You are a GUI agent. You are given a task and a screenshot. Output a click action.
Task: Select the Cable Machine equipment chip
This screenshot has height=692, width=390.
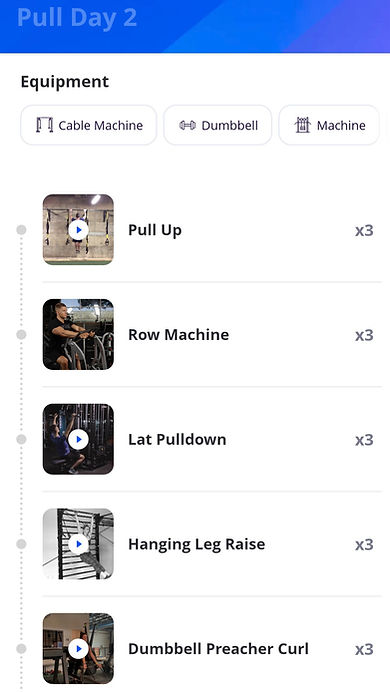(x=89, y=125)
